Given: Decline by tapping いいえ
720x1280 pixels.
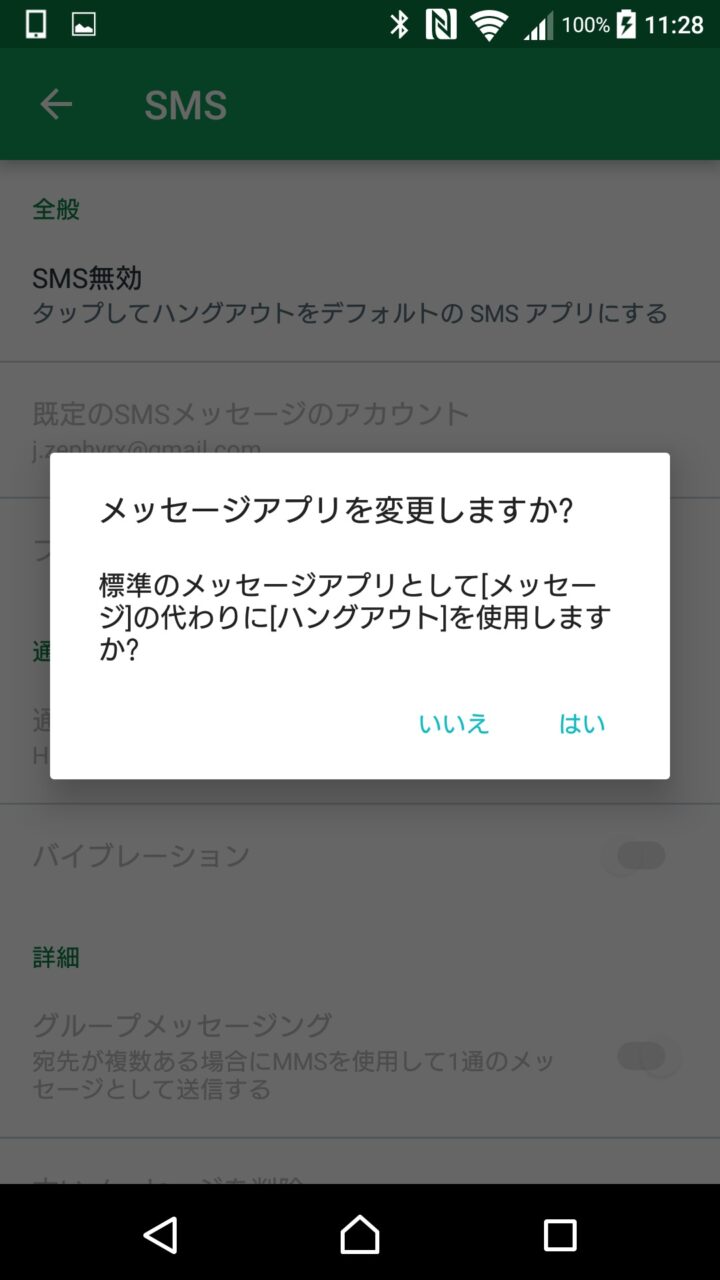Looking at the screenshot, I should (454, 723).
